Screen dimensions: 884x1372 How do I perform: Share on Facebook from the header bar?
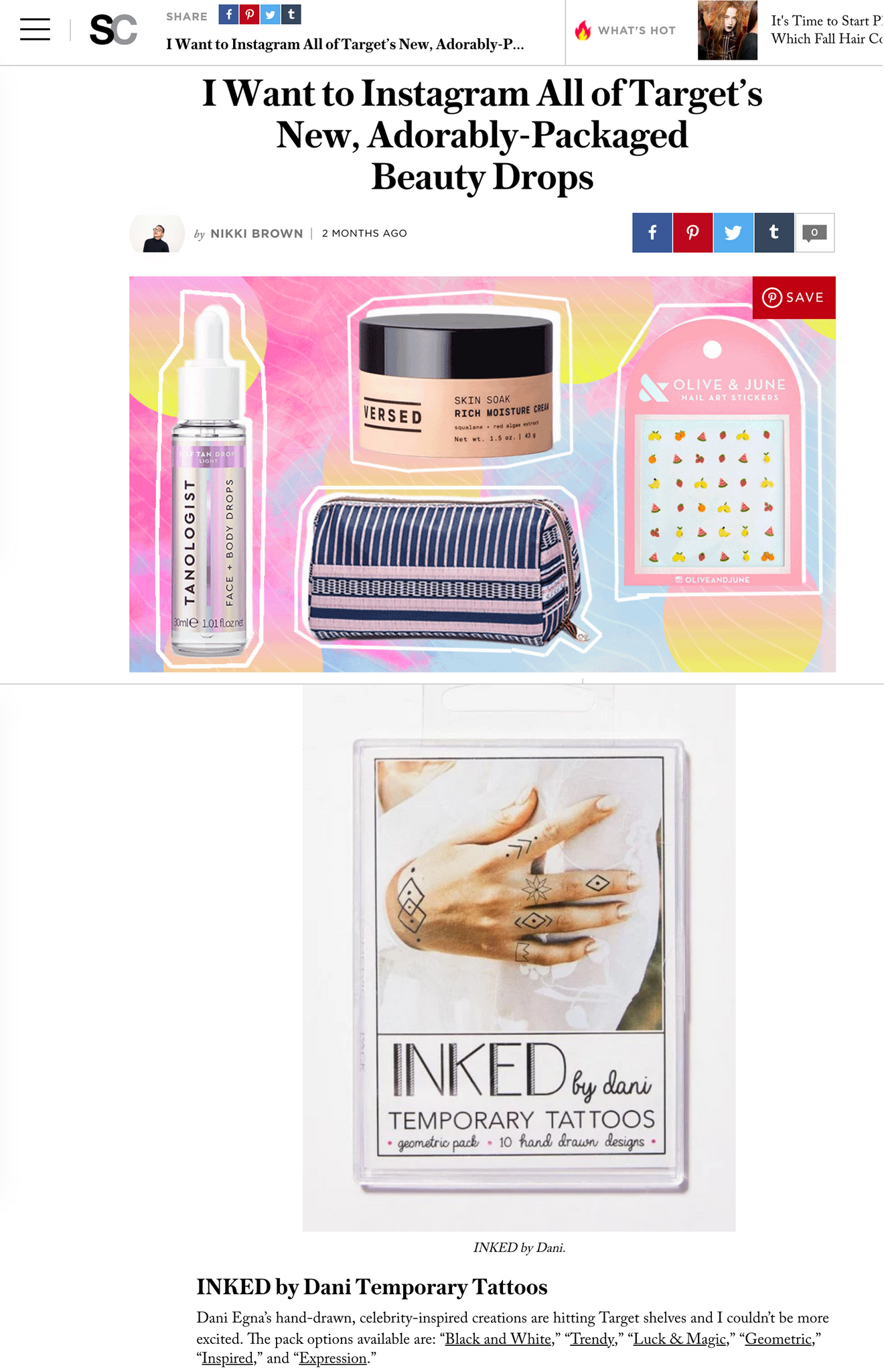click(x=228, y=14)
